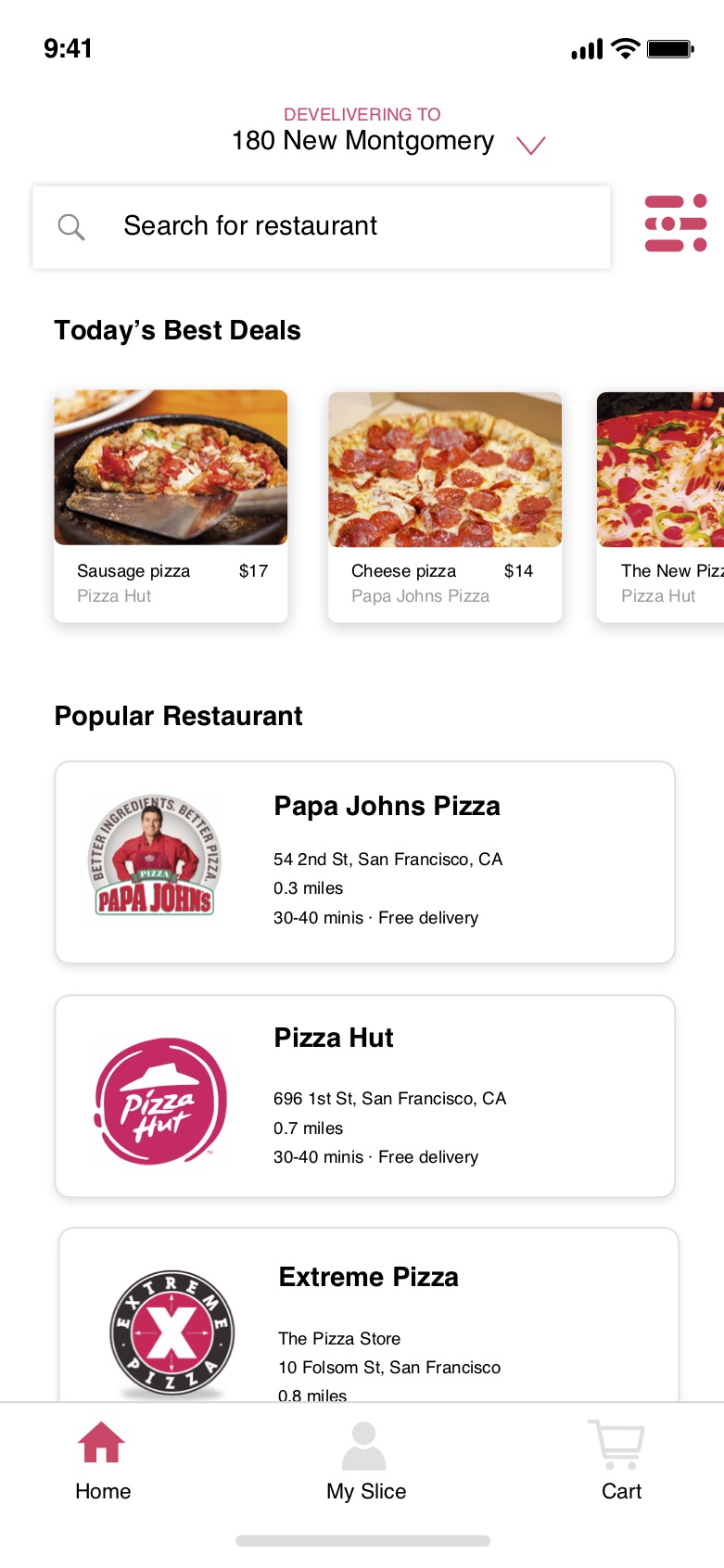The height and width of the screenshot is (1568, 724).
Task: Select the Pizza Hut restaurant card
Action: click(x=364, y=1096)
